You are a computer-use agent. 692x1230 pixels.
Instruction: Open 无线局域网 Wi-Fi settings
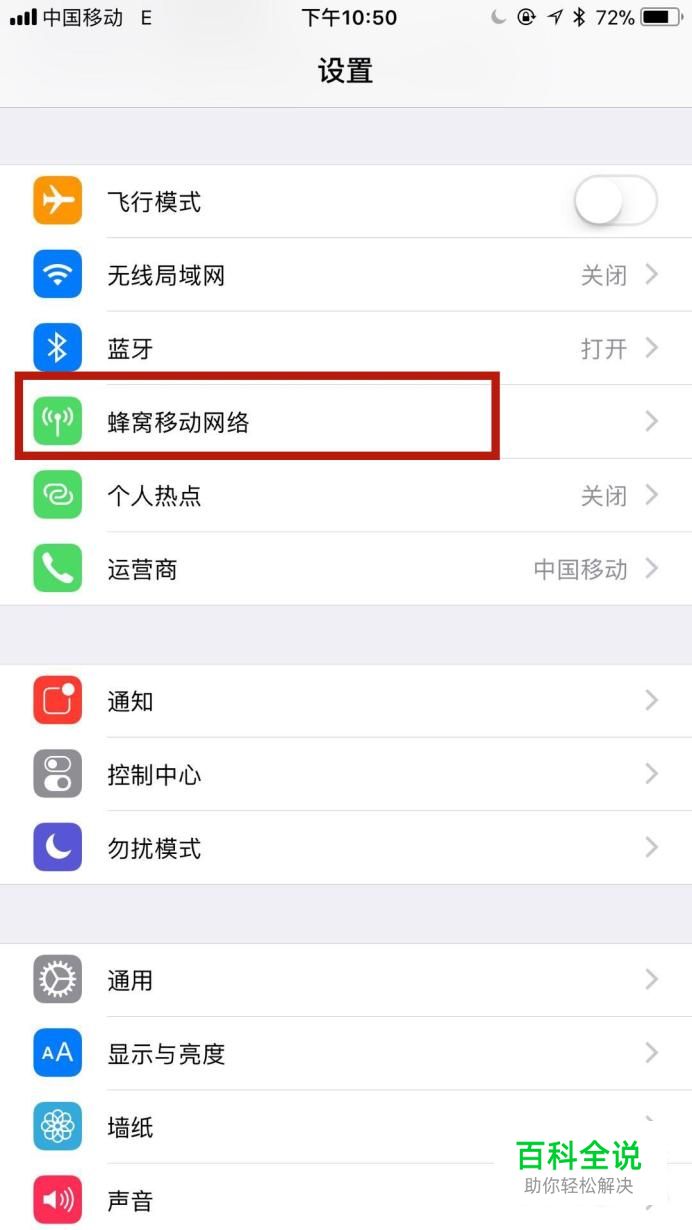point(345,275)
